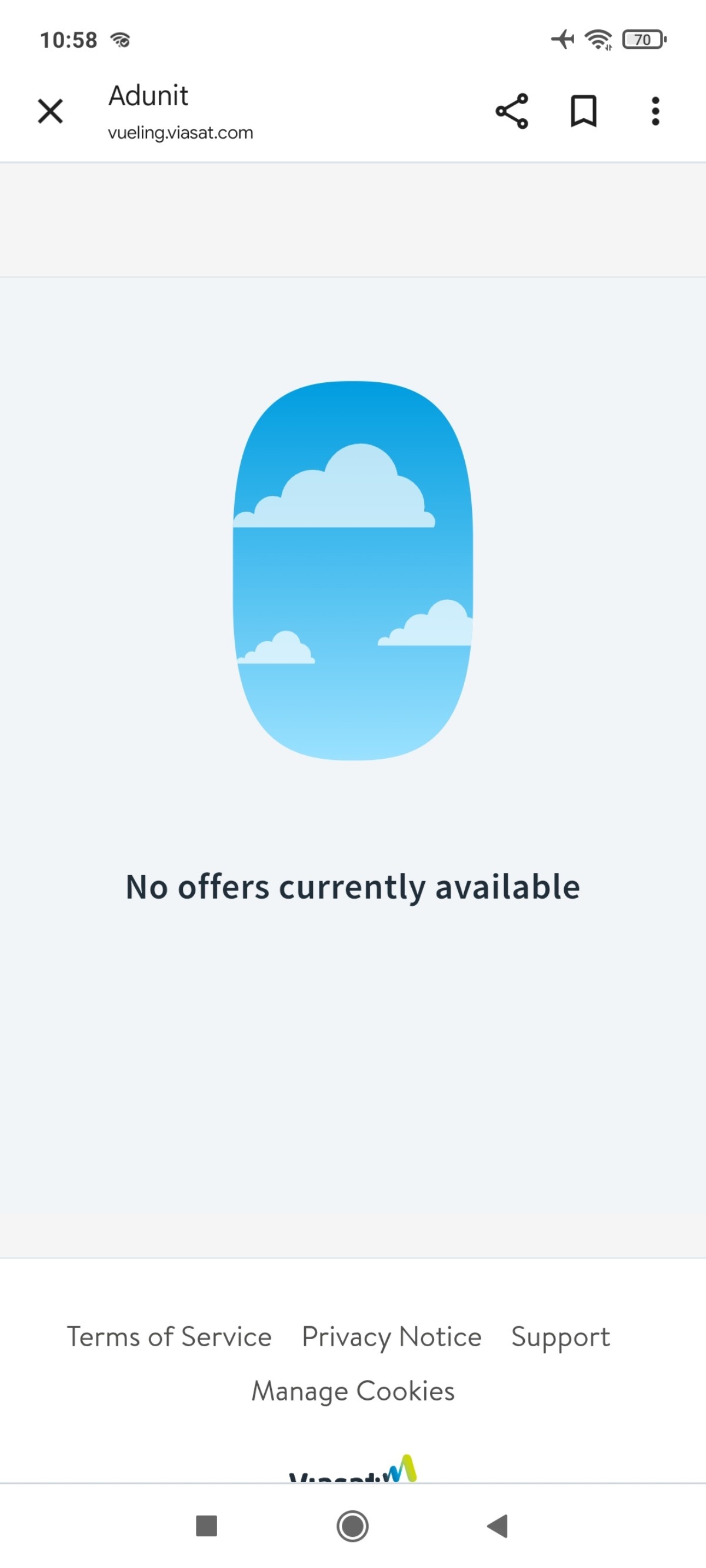Share this page
Viewport: 706px width, 1568px height.
[512, 111]
